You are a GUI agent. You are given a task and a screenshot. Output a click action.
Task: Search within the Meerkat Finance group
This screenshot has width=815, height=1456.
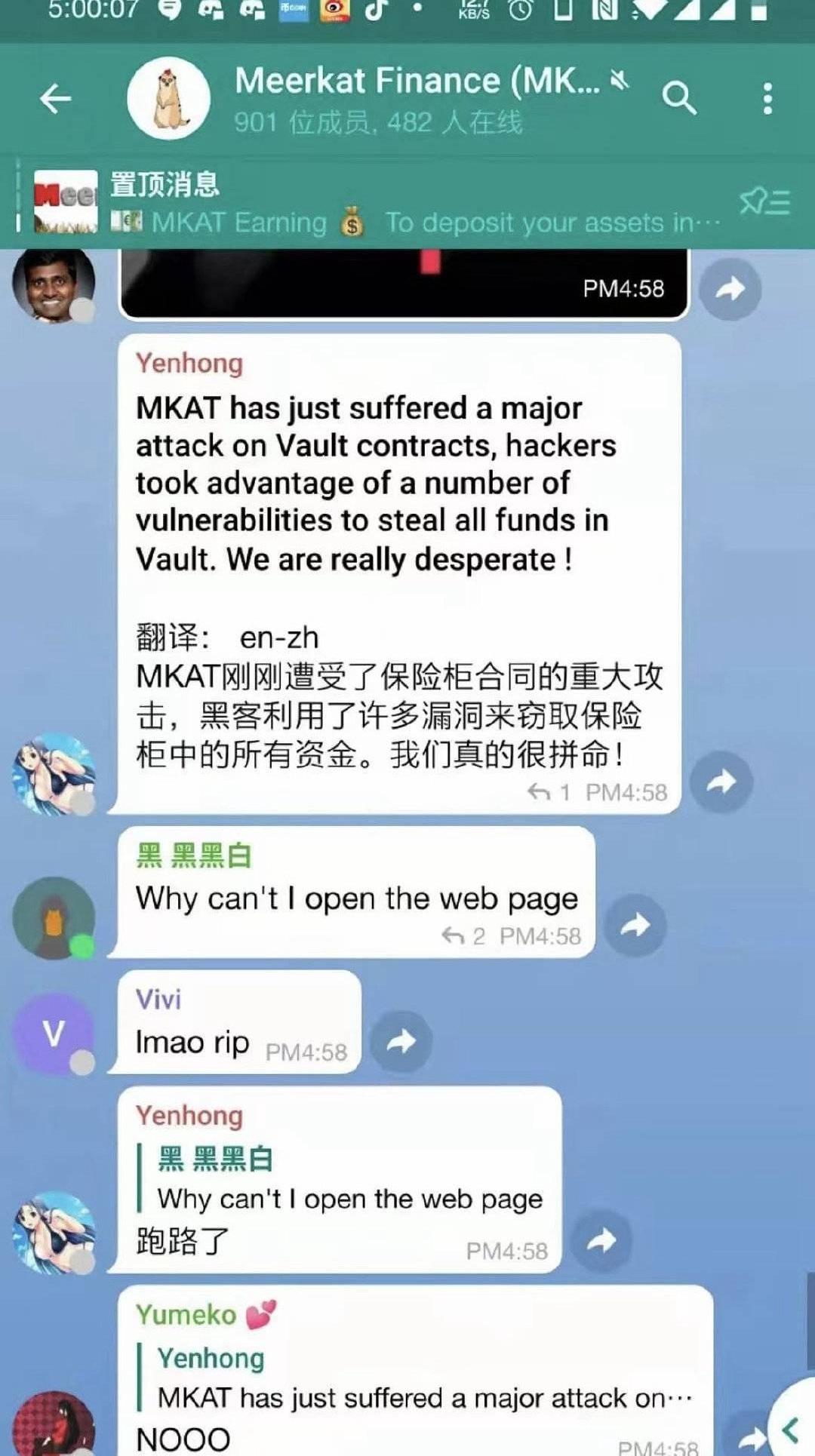click(678, 99)
